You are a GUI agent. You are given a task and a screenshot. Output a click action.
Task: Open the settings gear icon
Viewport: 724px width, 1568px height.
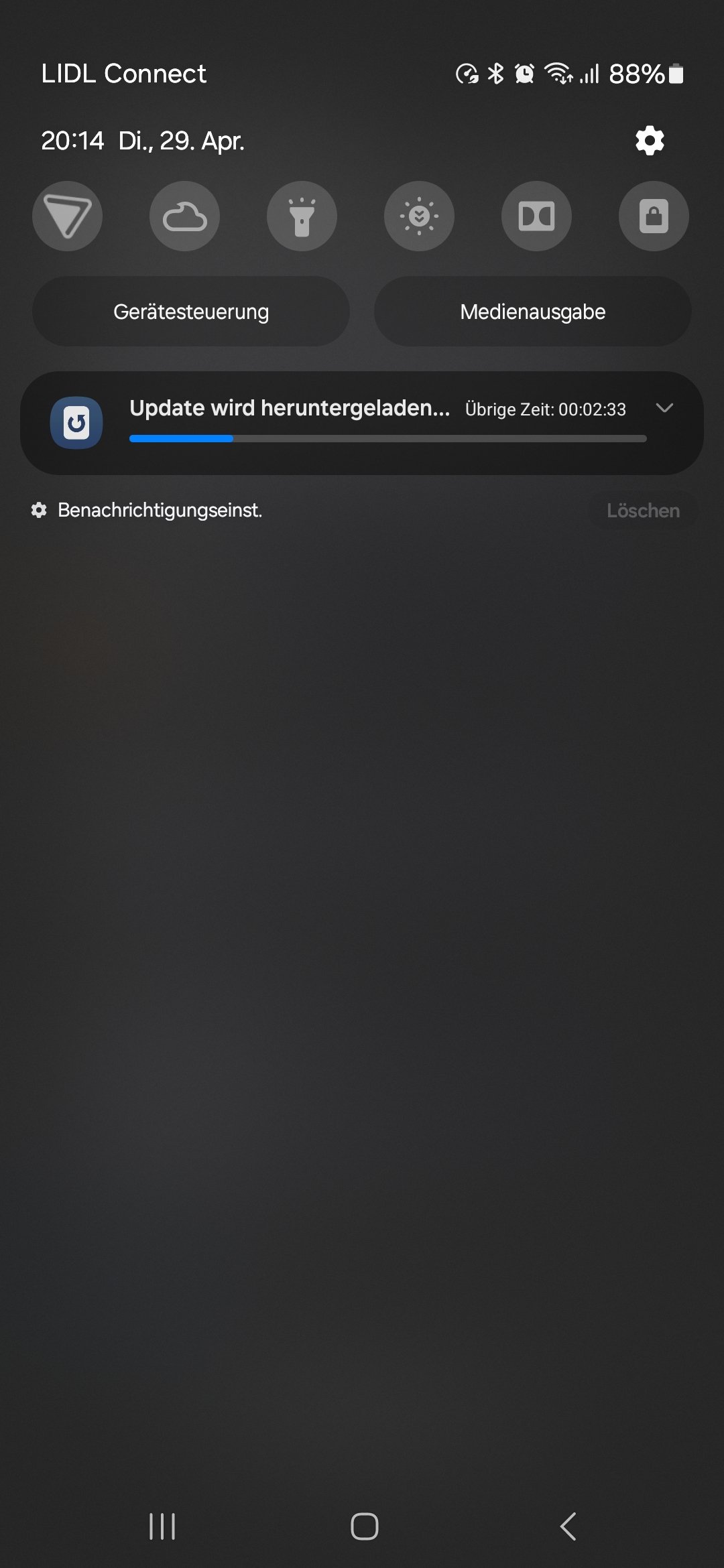pyautogui.click(x=650, y=141)
